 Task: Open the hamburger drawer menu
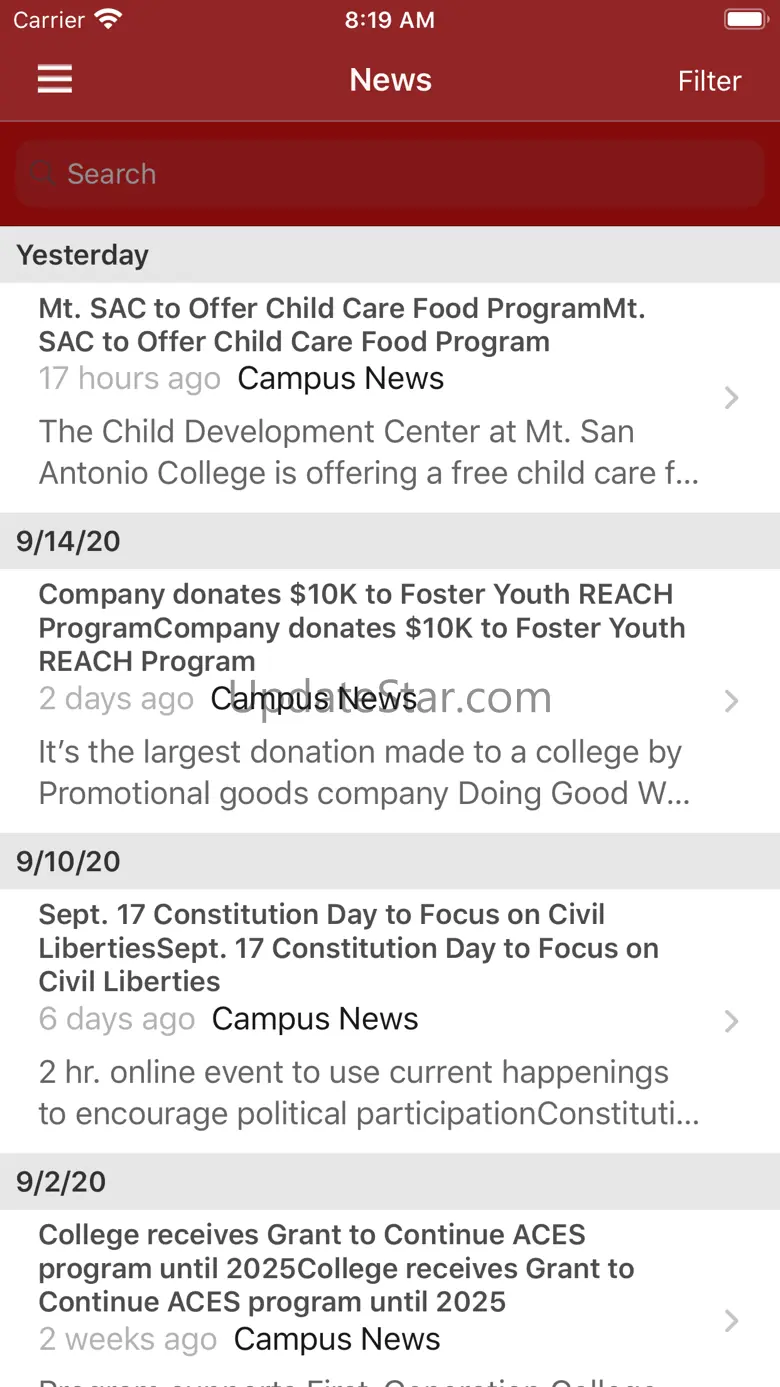[x=55, y=80]
